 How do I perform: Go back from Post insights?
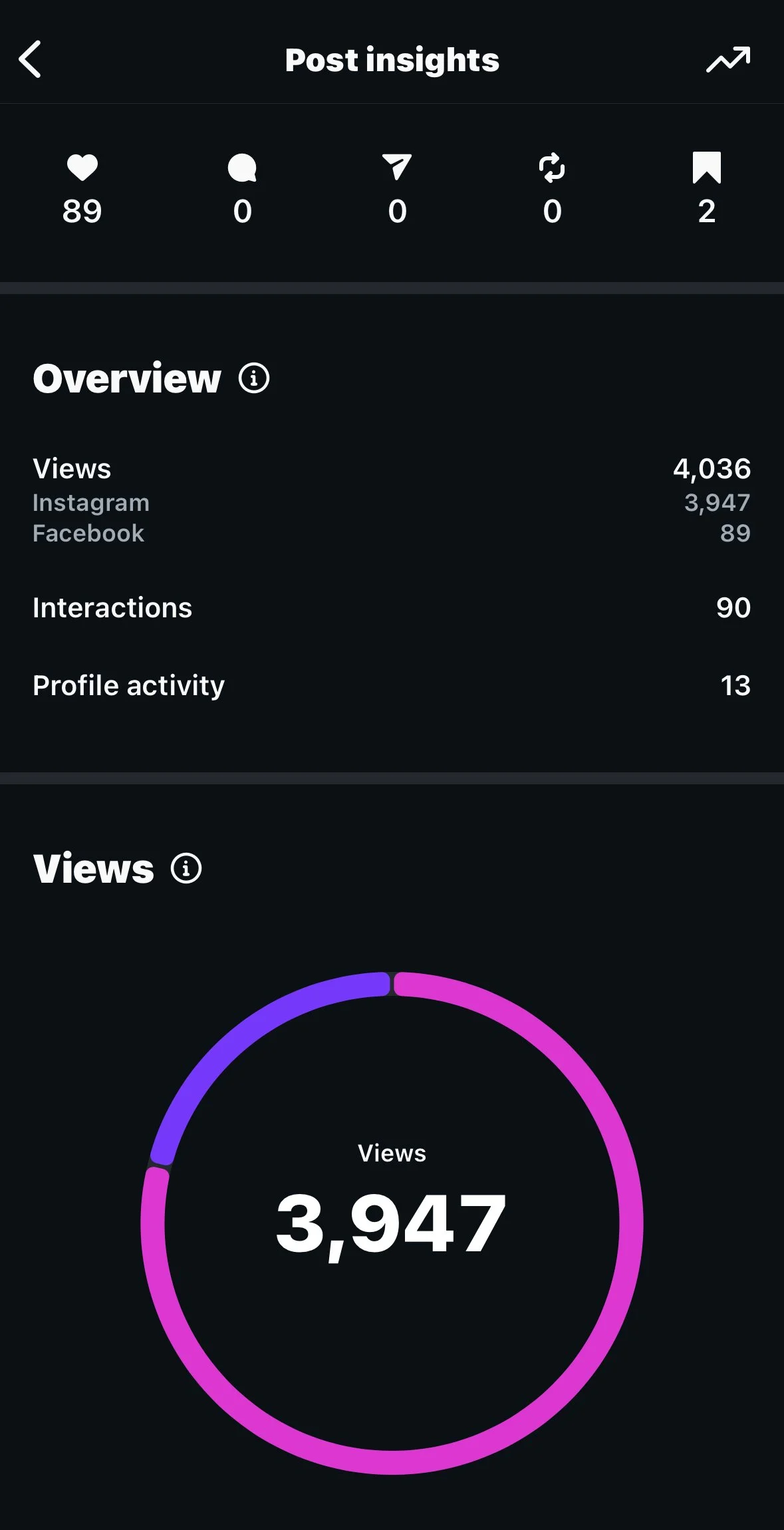(30, 60)
